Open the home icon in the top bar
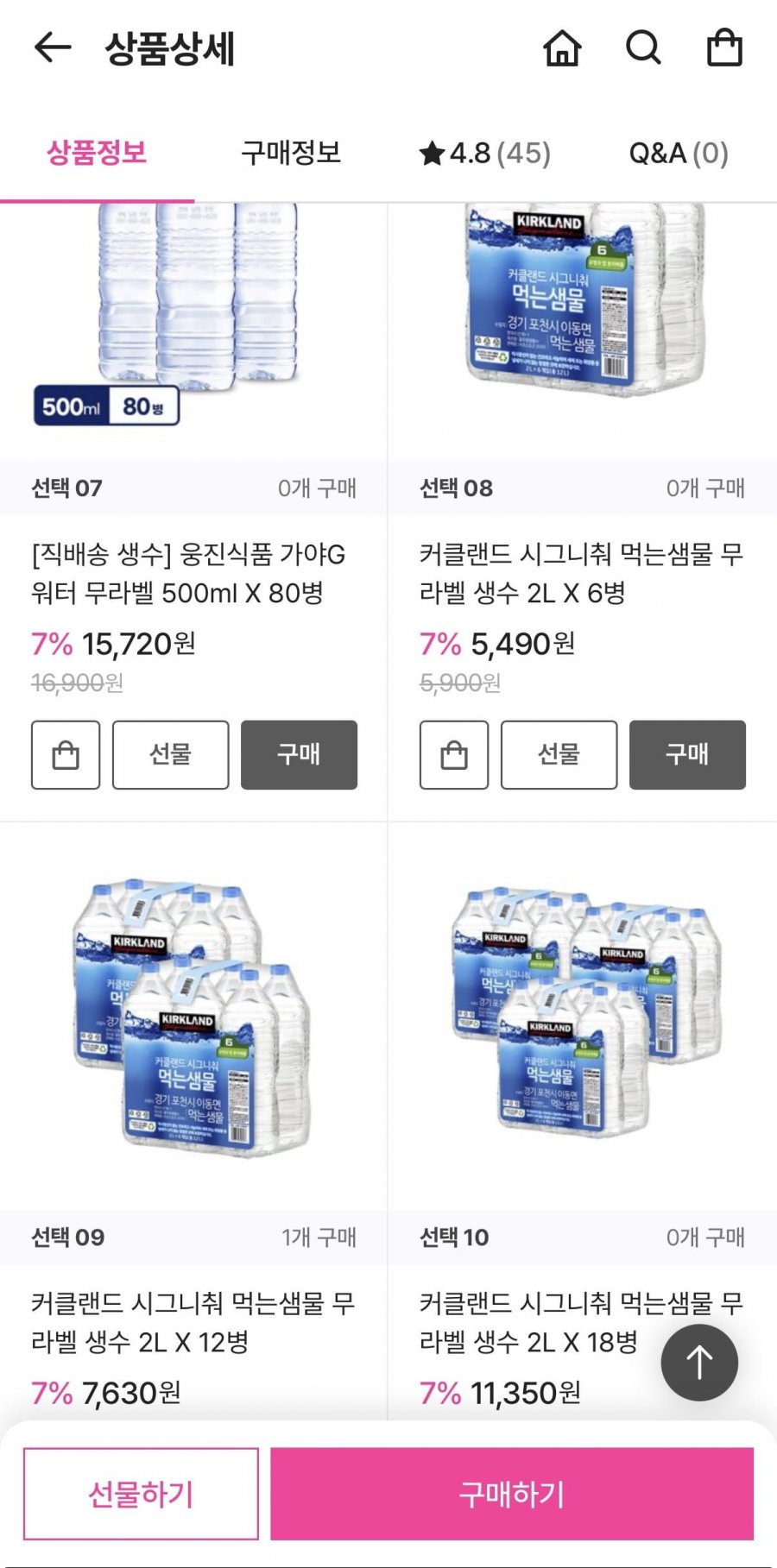 [x=562, y=48]
